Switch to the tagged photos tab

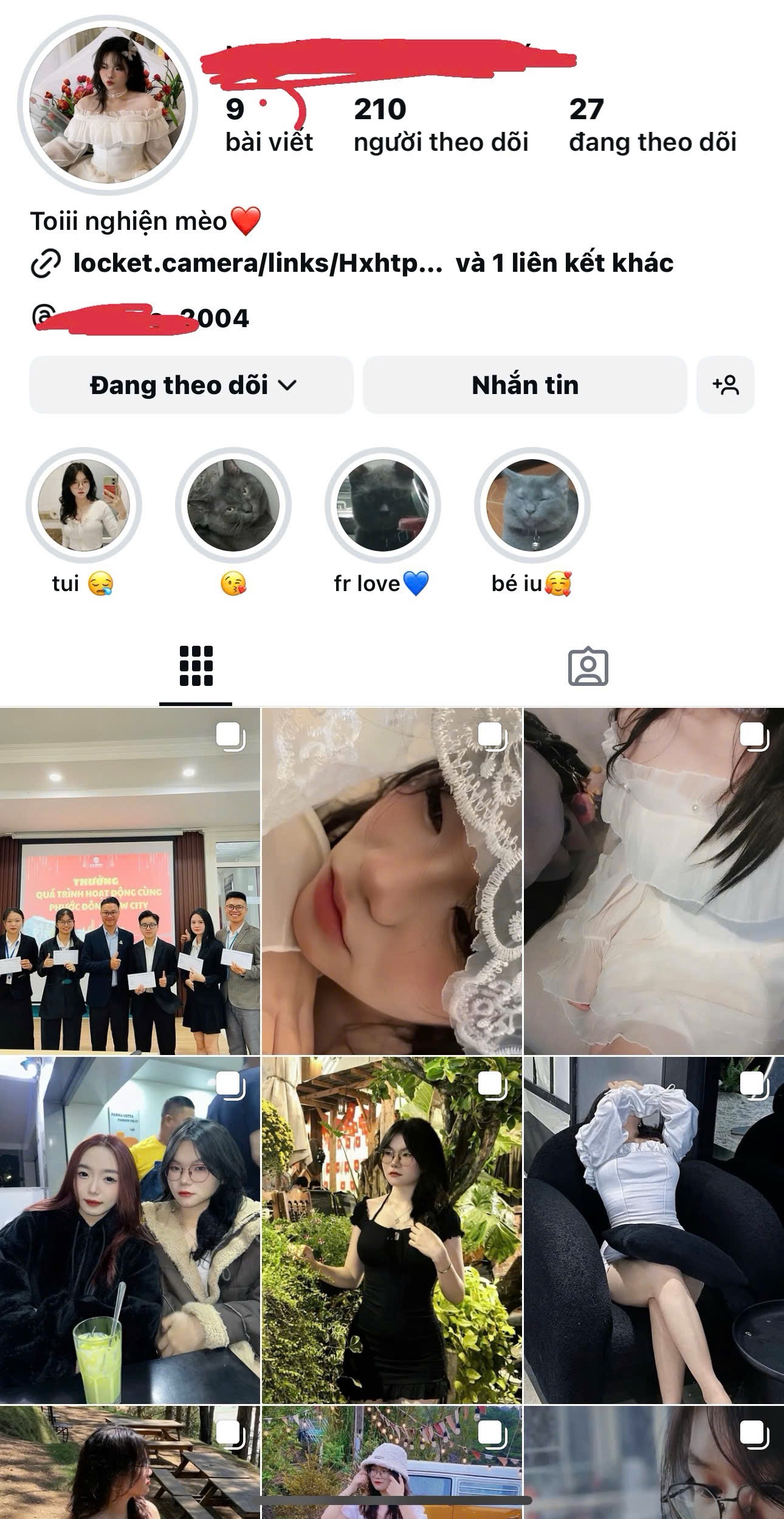click(x=588, y=667)
